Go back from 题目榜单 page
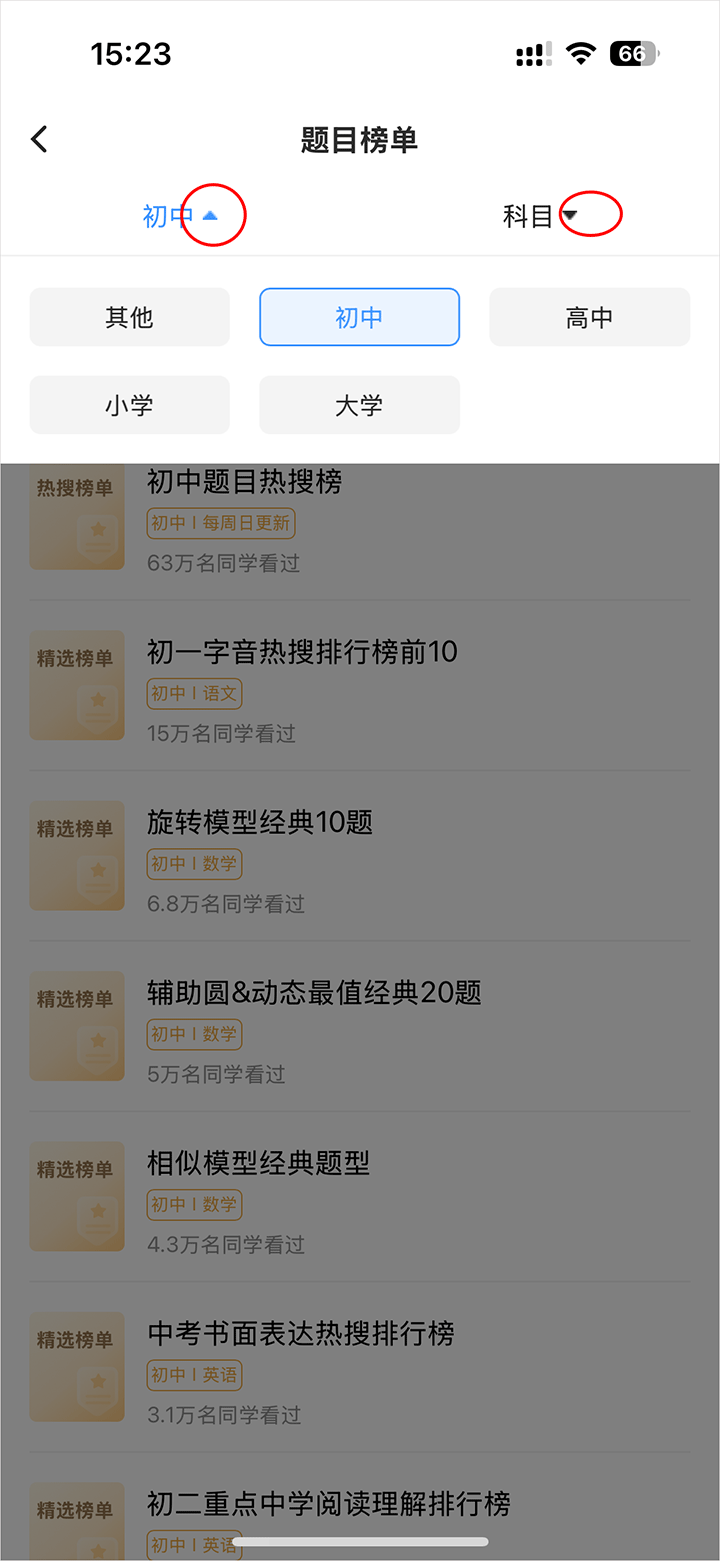Screen dimensions: 720x1561 [40, 139]
